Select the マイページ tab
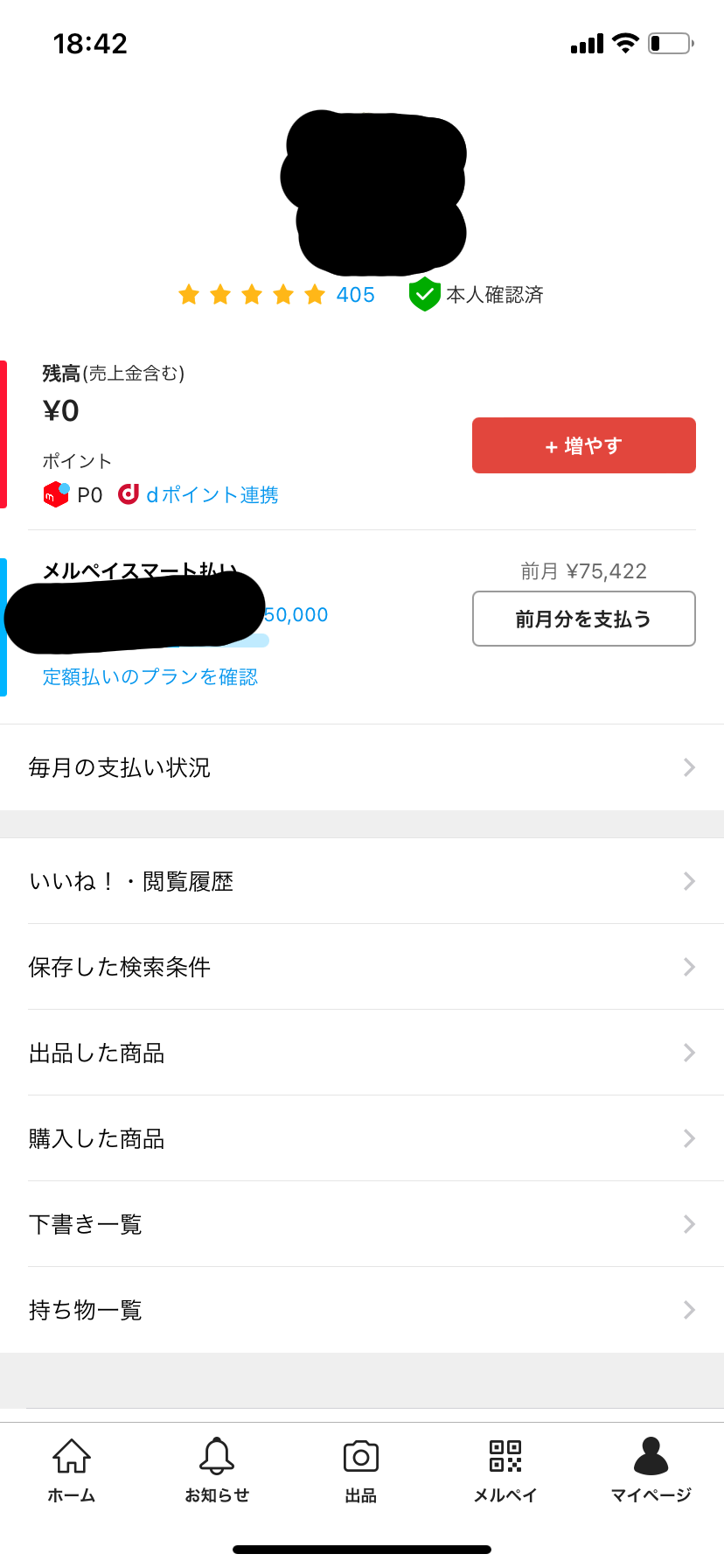This screenshot has width=724, height=1568. click(x=651, y=1470)
